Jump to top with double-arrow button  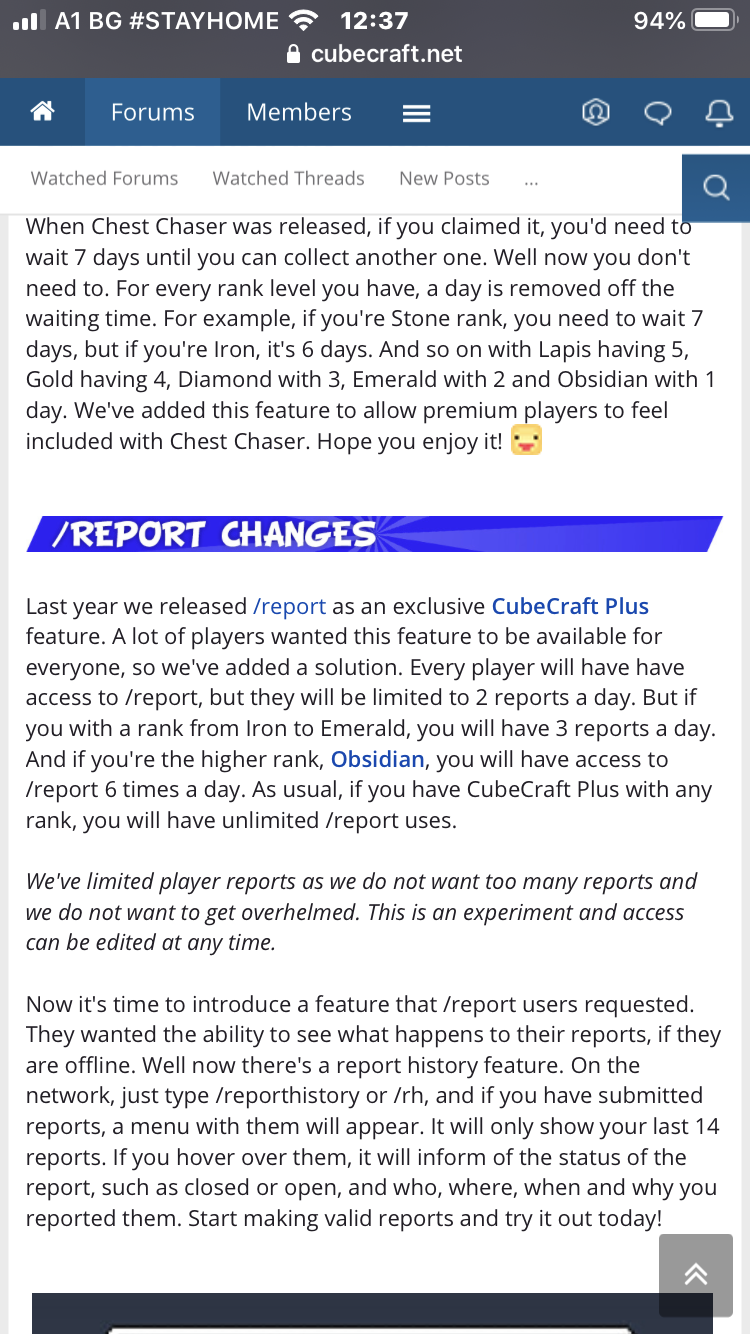[696, 1273]
